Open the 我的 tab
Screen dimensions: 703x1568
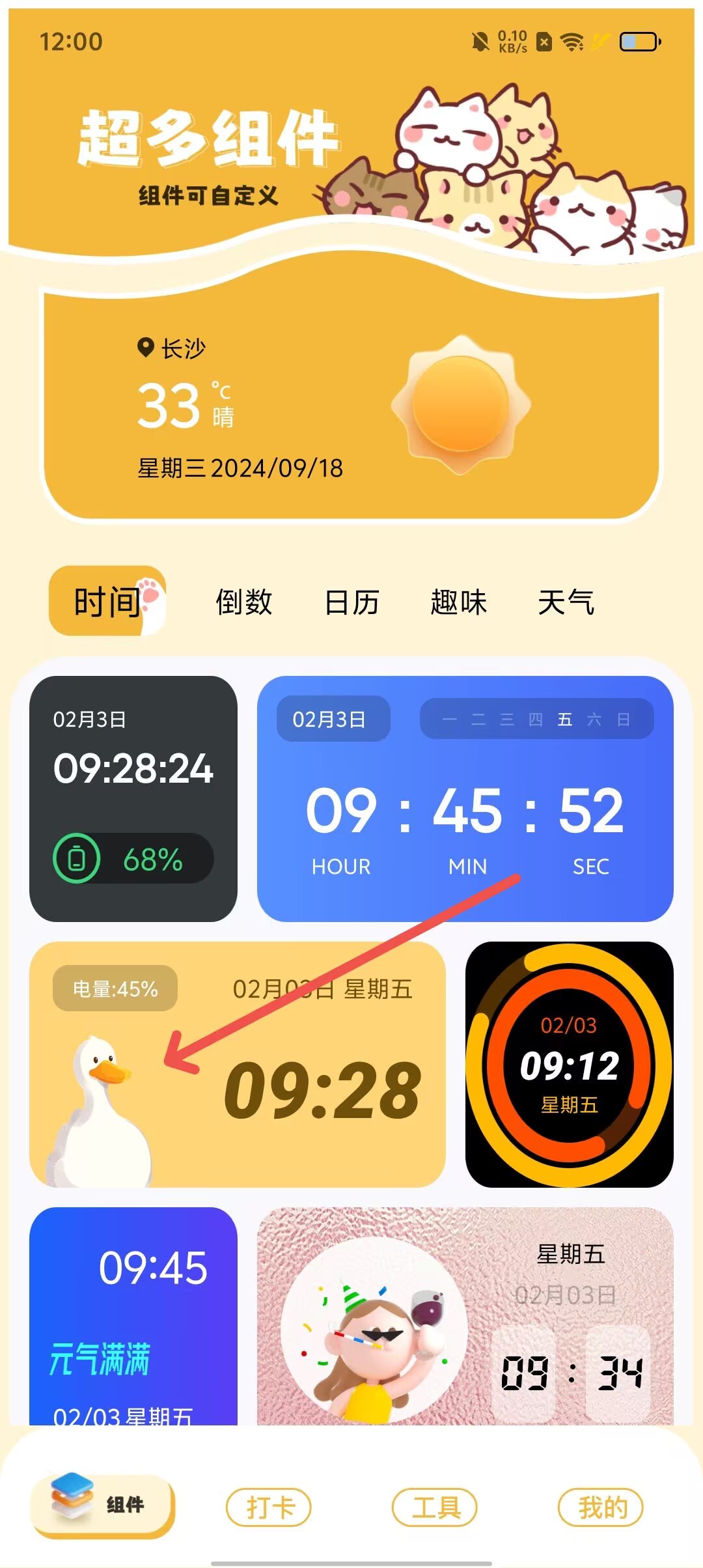601,1507
